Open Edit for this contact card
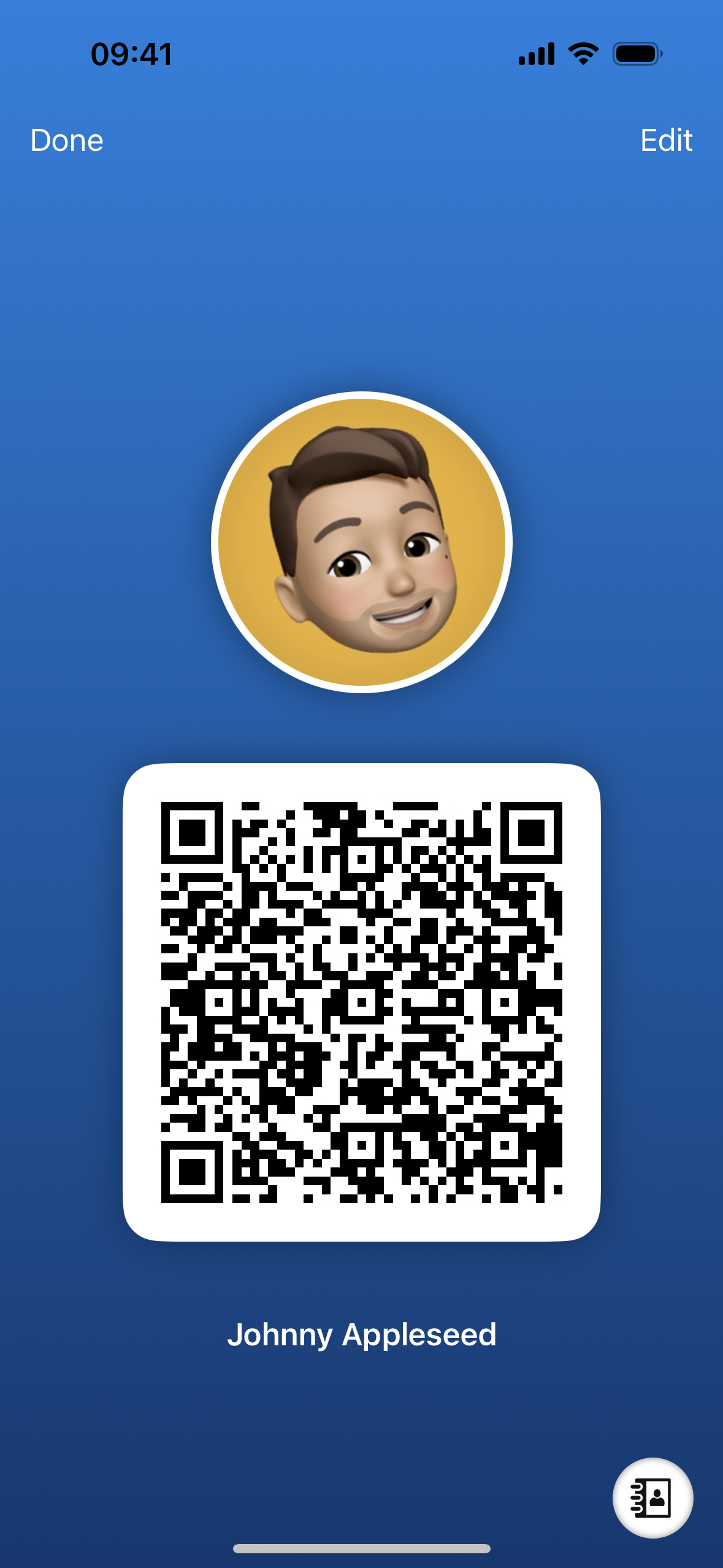This screenshot has height=1568, width=723. click(666, 140)
